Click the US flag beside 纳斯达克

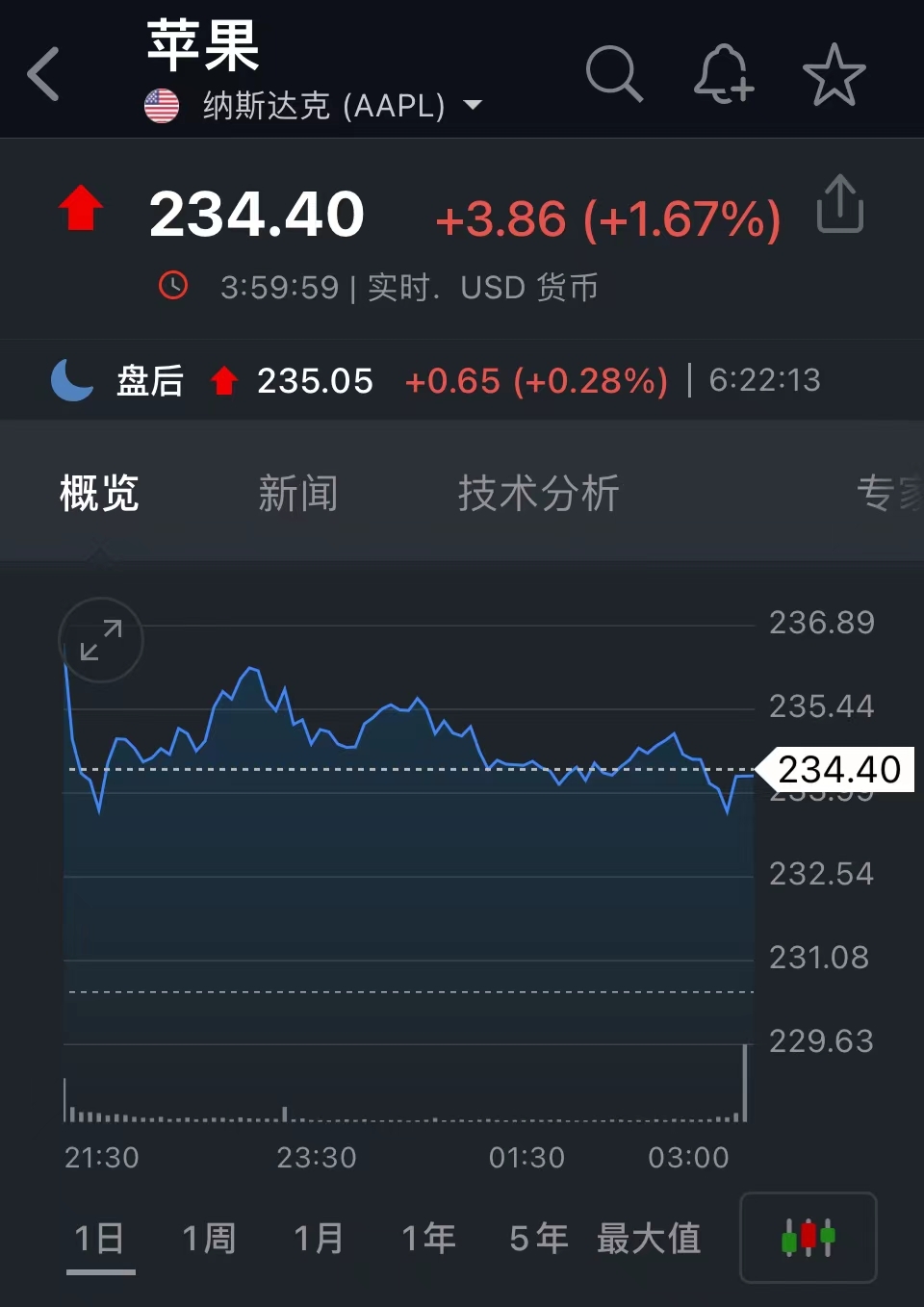pyautogui.click(x=162, y=106)
